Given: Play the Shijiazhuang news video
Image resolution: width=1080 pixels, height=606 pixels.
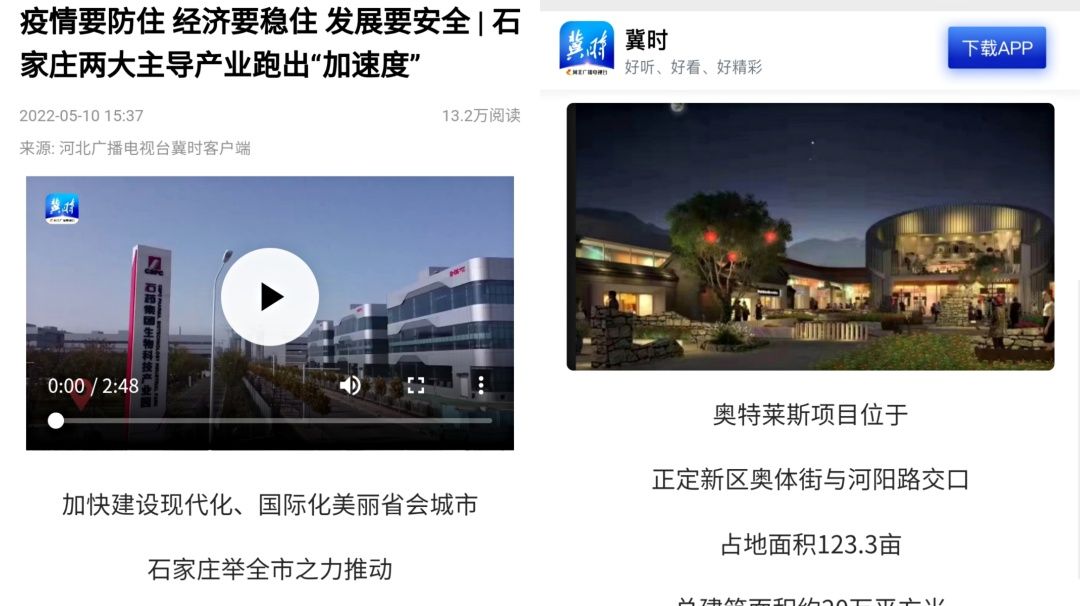Looking at the screenshot, I should coord(269,297).
